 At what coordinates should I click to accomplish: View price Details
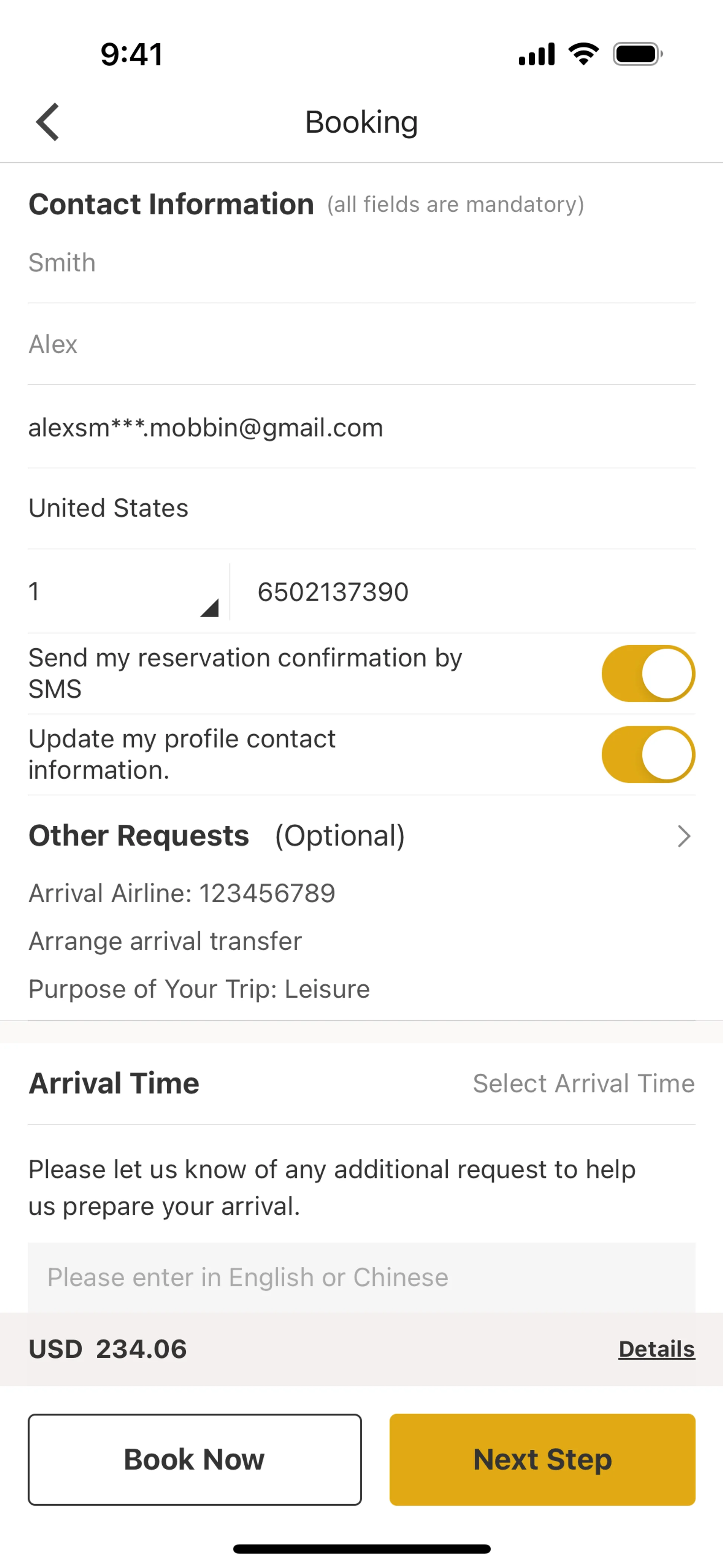656,1349
